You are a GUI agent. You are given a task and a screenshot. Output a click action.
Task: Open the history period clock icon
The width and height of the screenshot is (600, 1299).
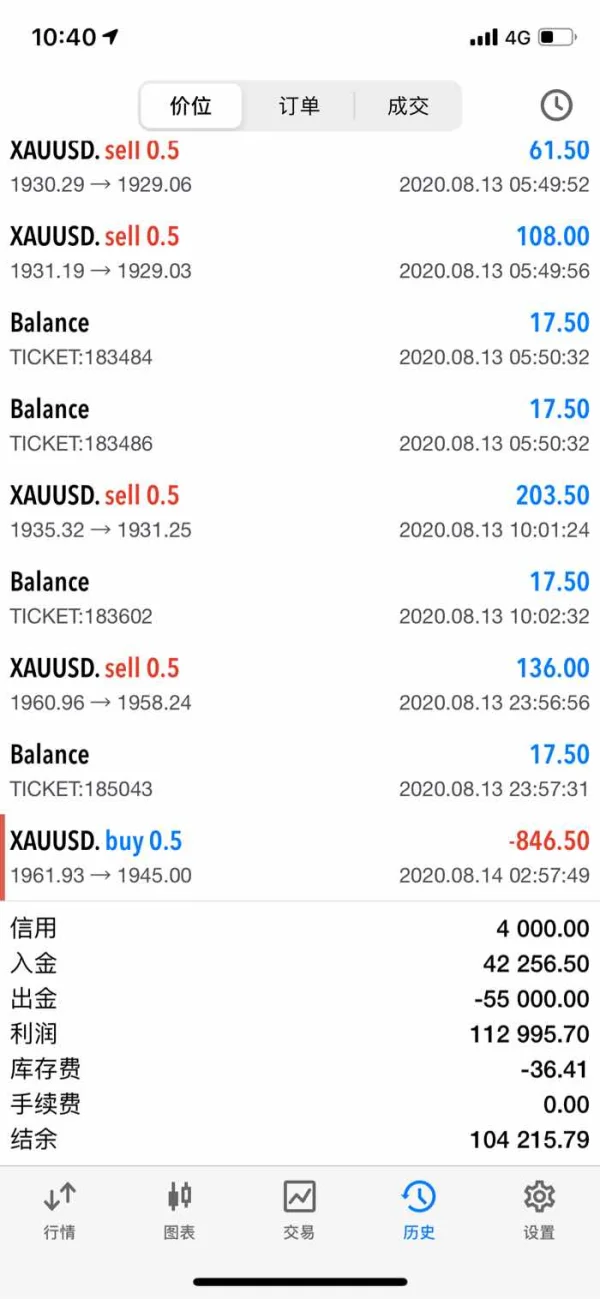point(556,105)
